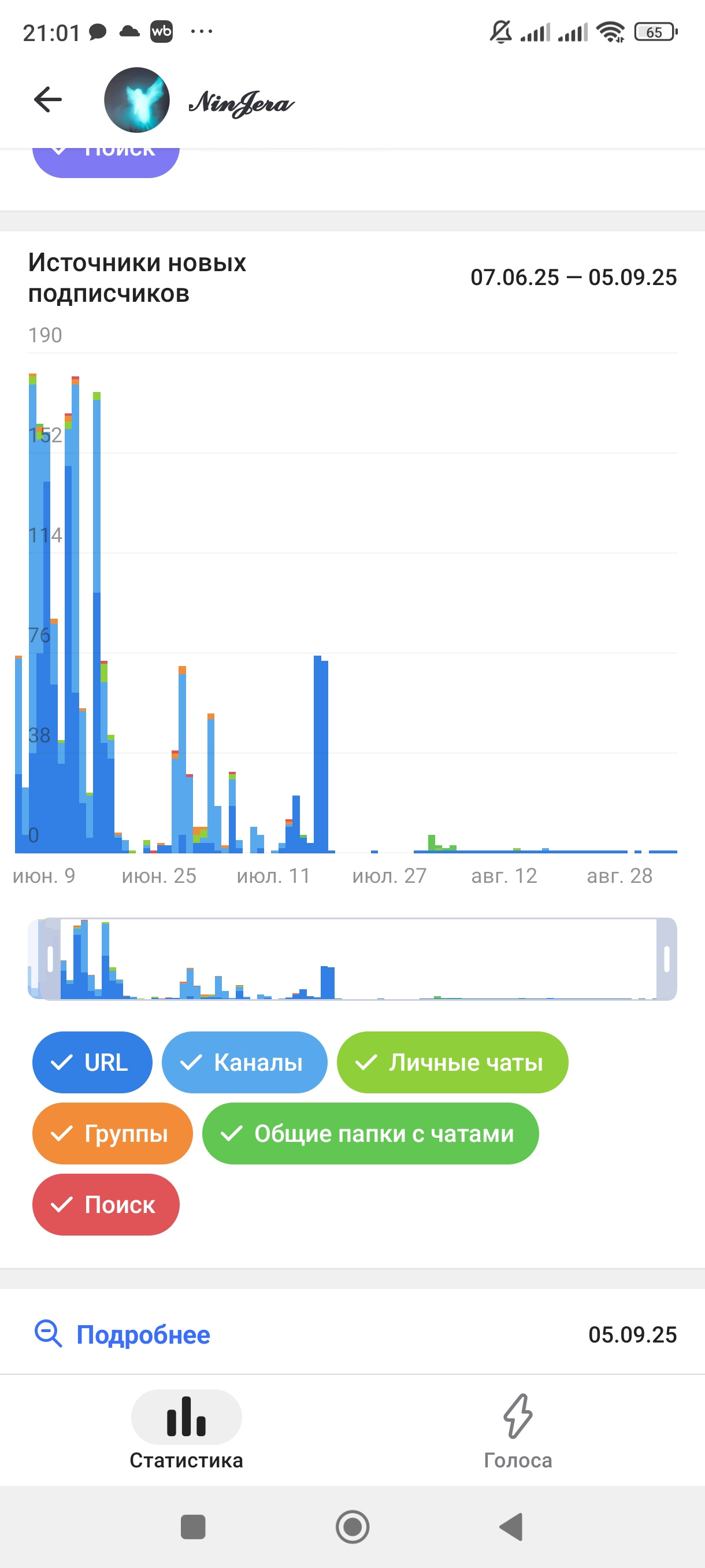Image resolution: width=705 pixels, height=1568 pixels.
Task: Toggle the orange Группы filter chip
Action: tap(112, 1133)
